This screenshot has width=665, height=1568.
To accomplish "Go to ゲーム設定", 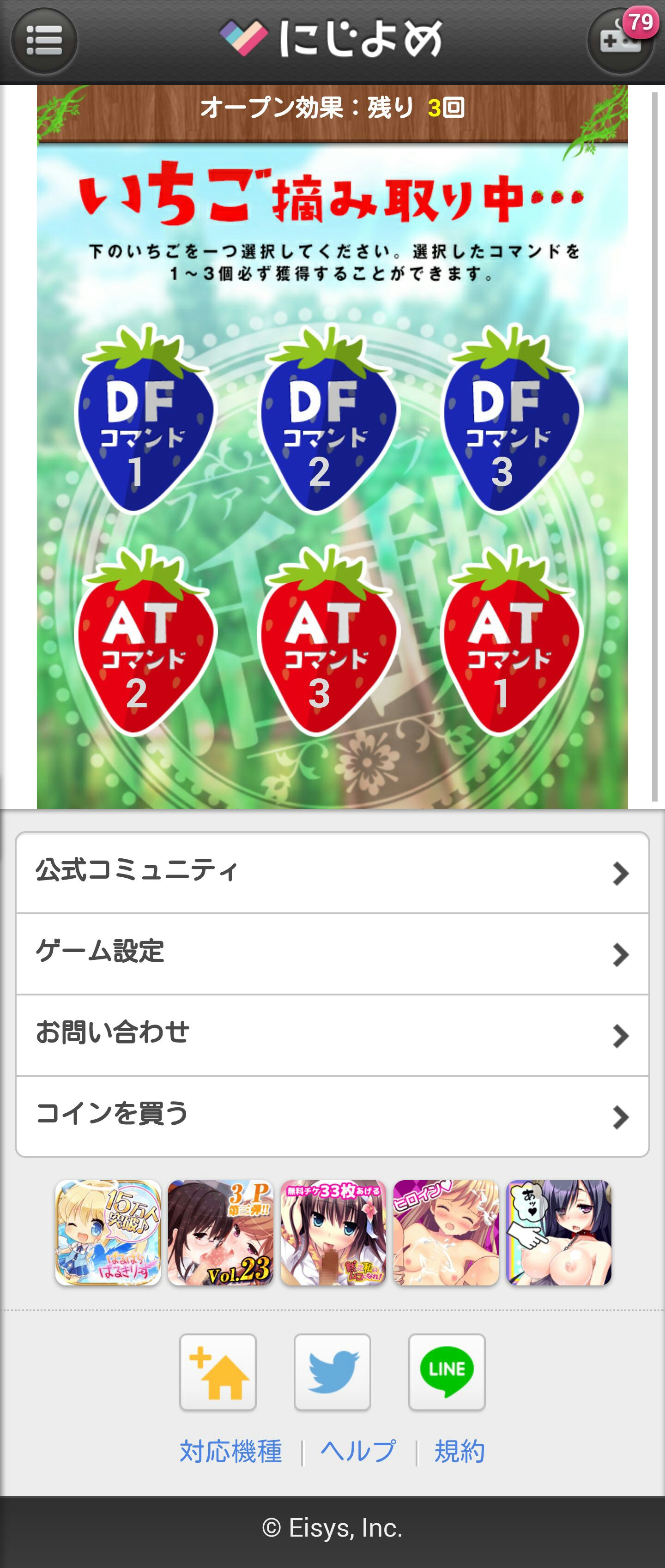I will point(332,953).
